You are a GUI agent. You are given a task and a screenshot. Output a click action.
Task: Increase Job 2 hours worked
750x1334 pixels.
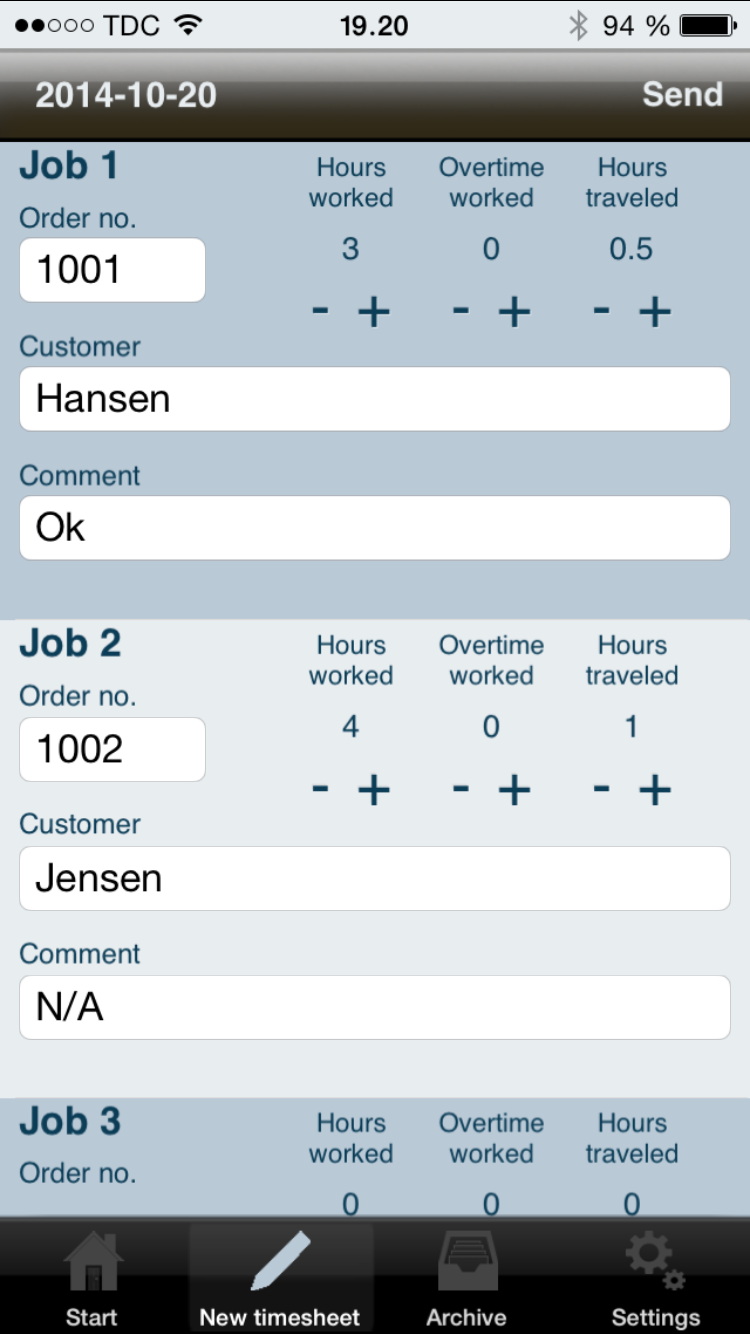pyautogui.click(x=374, y=790)
